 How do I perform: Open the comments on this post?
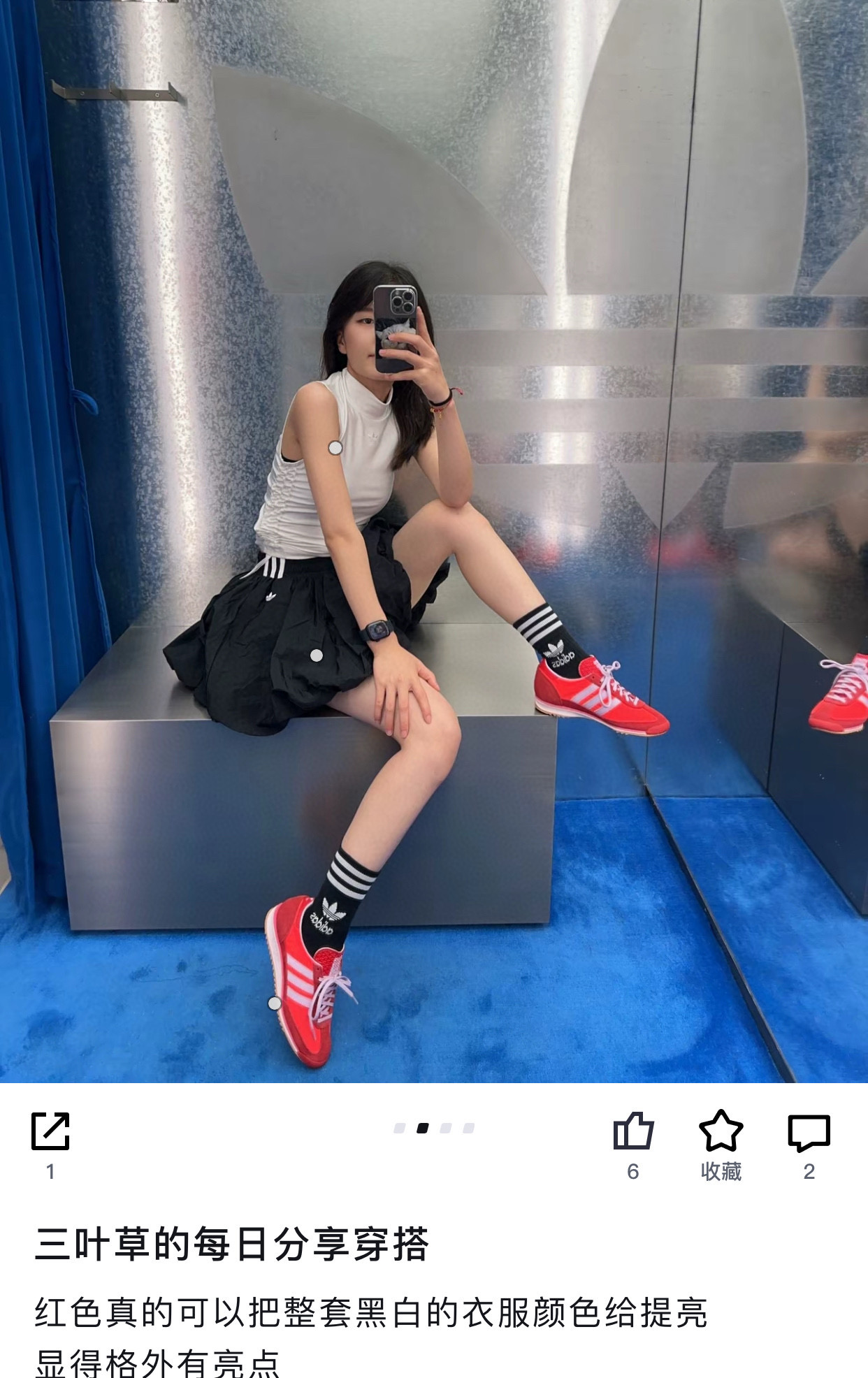pyautogui.click(x=809, y=1131)
